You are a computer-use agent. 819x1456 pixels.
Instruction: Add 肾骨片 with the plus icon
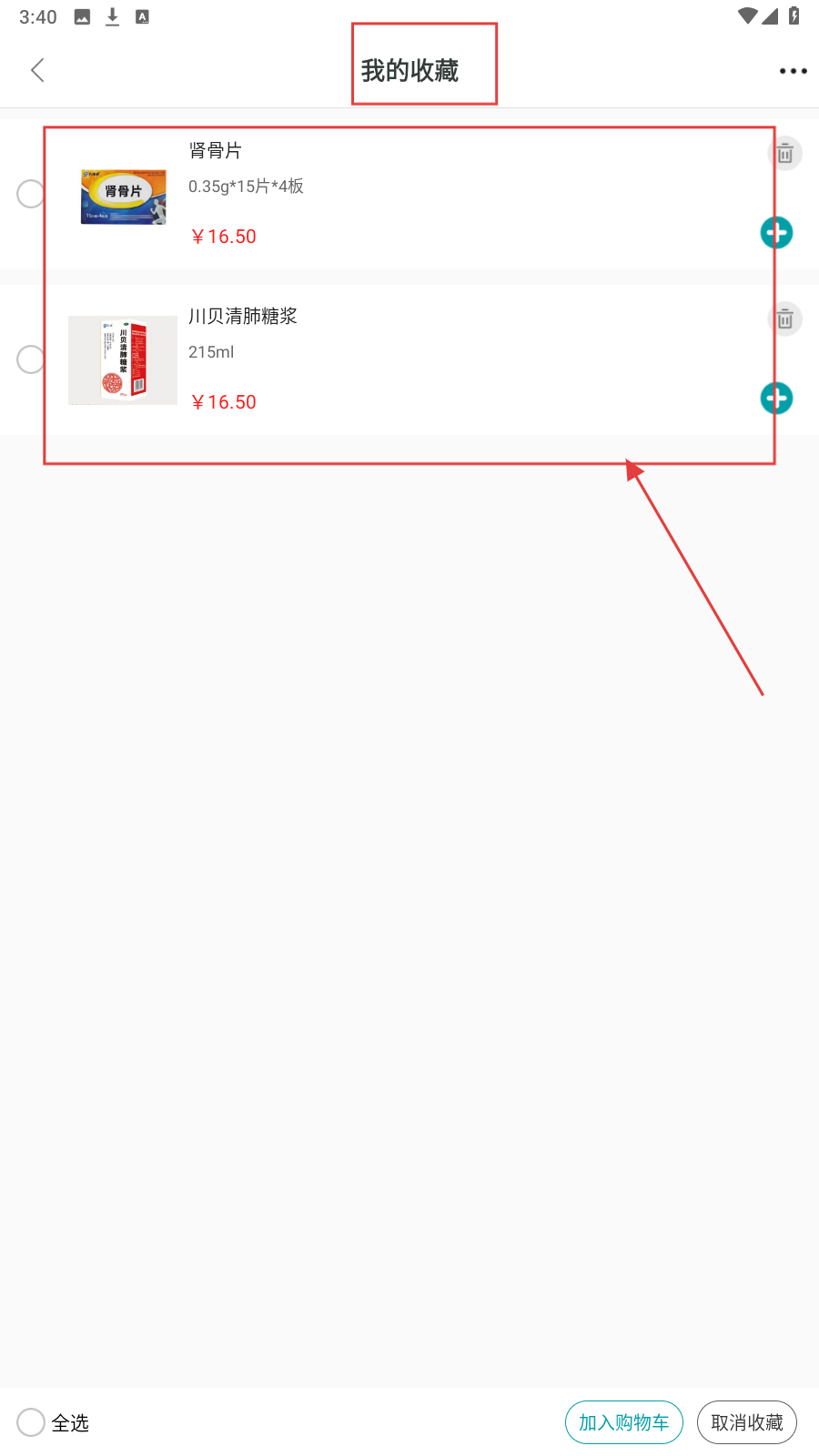click(776, 233)
